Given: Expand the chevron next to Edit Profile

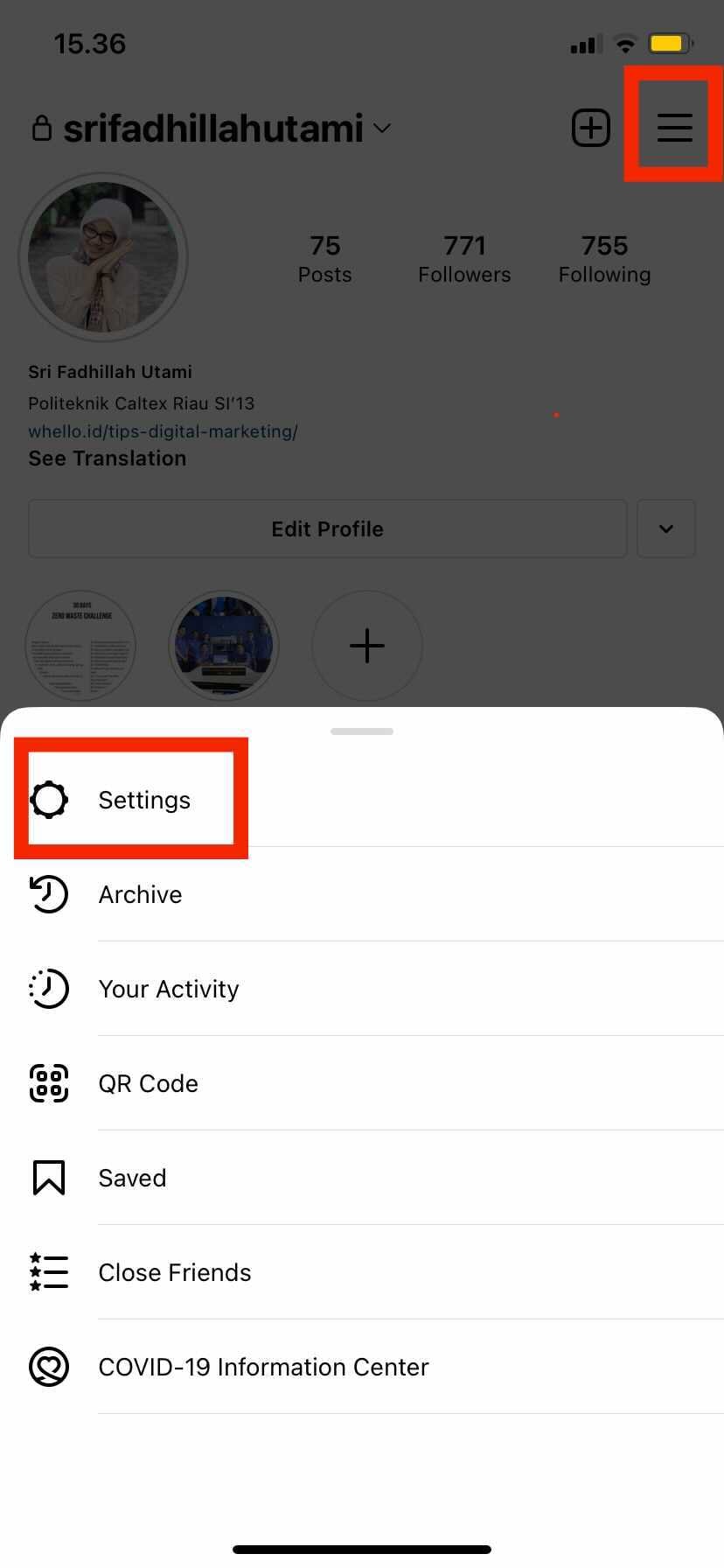Looking at the screenshot, I should click(665, 528).
